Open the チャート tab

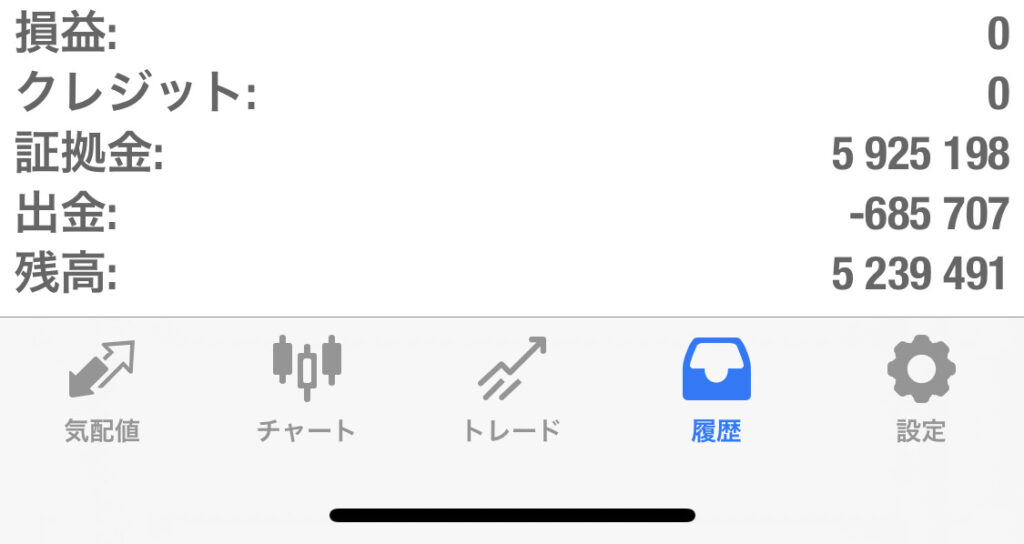[x=307, y=390]
